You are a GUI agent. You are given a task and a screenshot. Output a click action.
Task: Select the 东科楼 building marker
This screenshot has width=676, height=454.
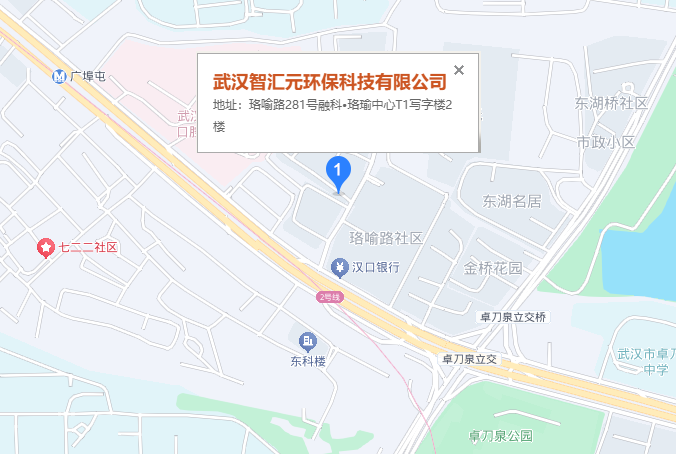tap(308, 342)
